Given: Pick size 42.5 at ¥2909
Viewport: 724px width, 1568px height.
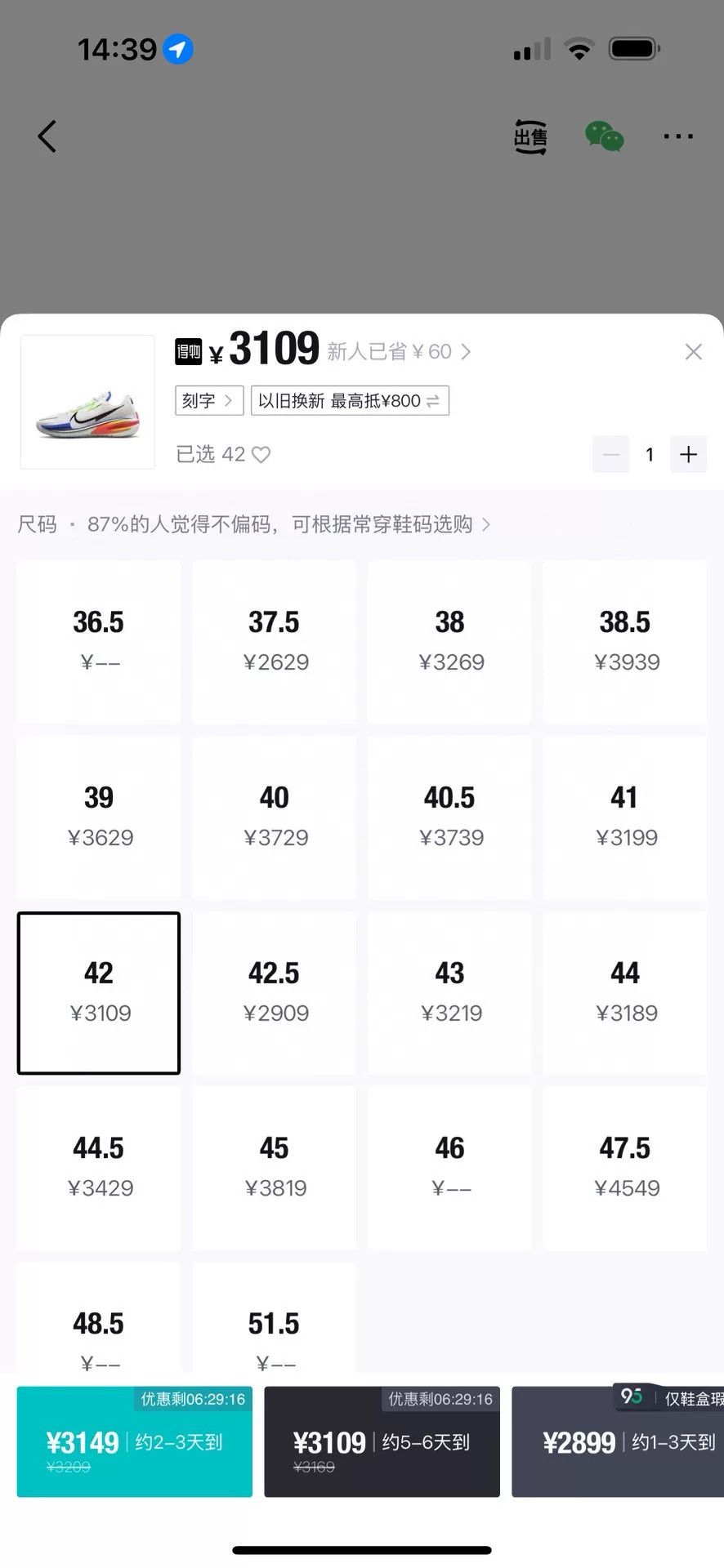Looking at the screenshot, I should point(275,992).
